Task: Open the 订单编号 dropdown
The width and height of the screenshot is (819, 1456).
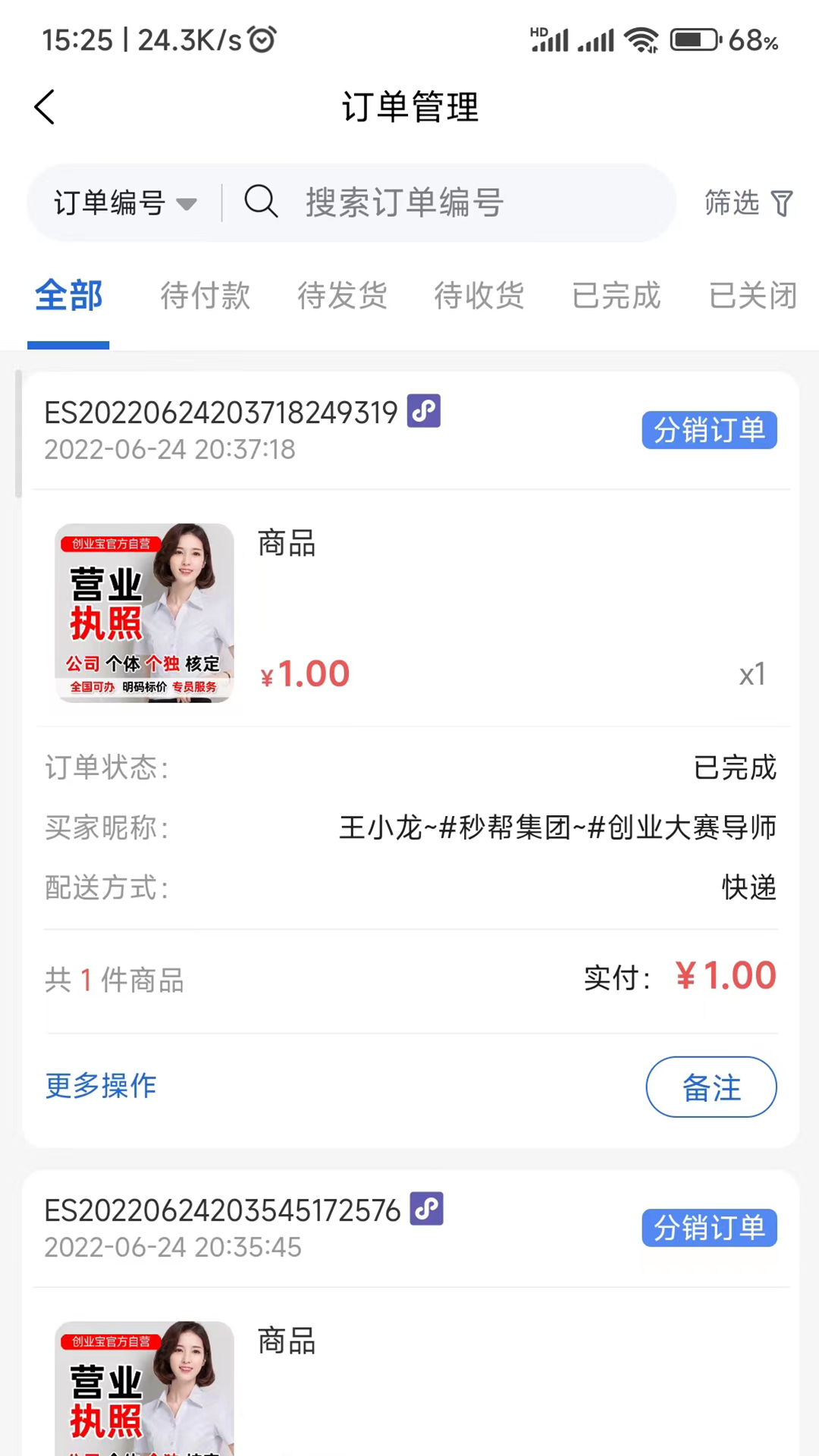Action: pos(121,203)
